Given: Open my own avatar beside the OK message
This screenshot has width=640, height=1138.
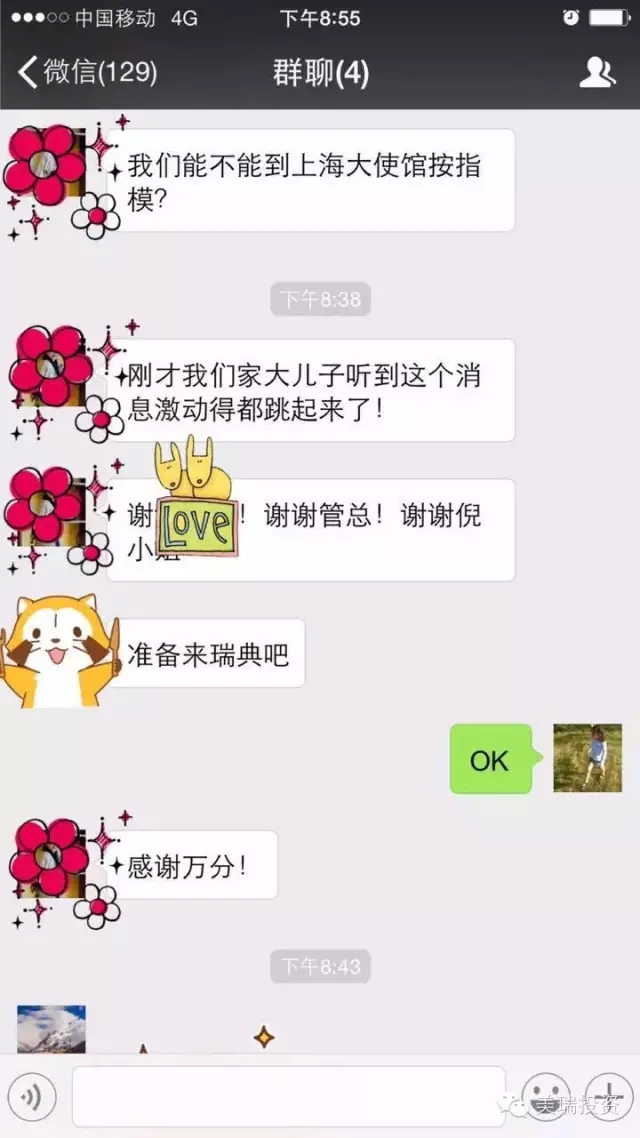Looking at the screenshot, I should pyautogui.click(x=587, y=758).
